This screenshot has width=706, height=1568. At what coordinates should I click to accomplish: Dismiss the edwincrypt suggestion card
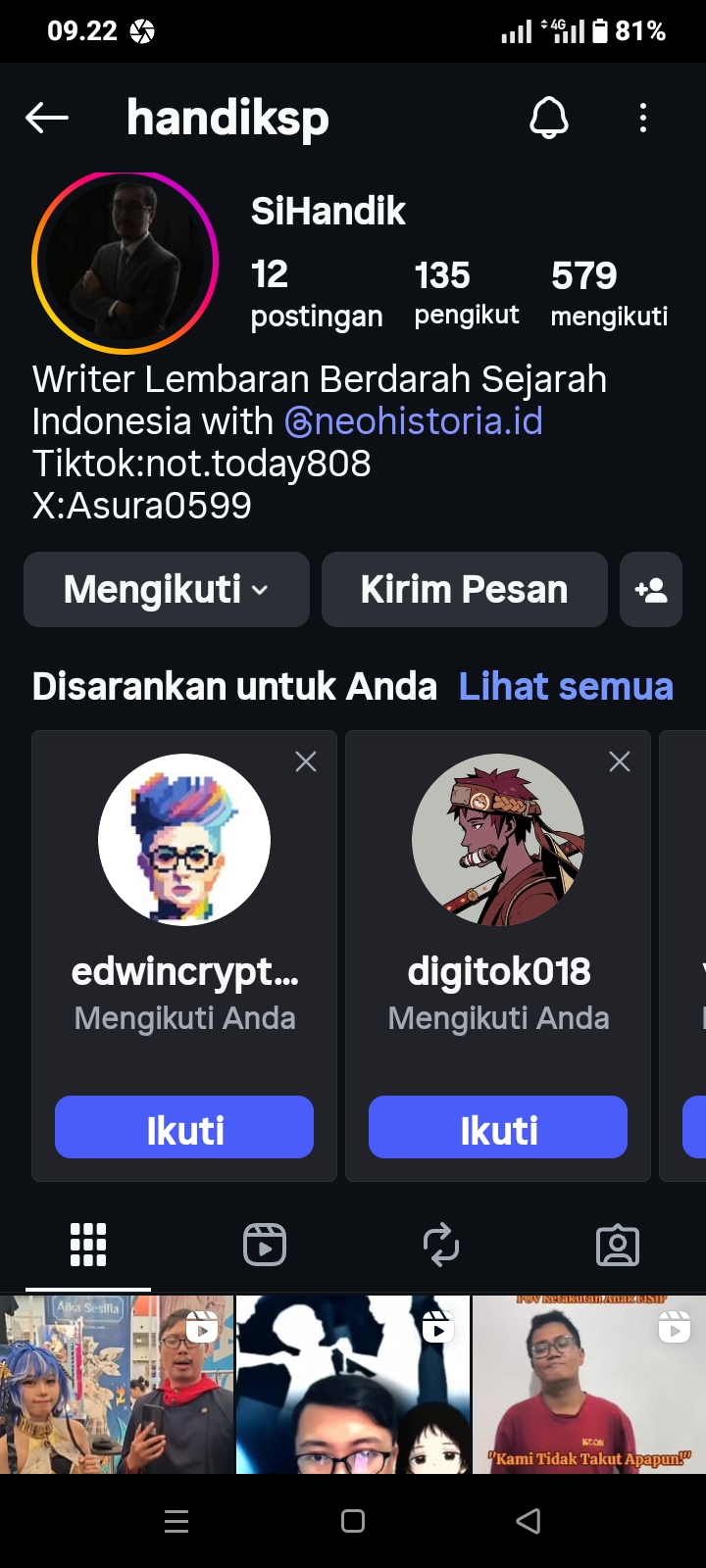pyautogui.click(x=306, y=761)
